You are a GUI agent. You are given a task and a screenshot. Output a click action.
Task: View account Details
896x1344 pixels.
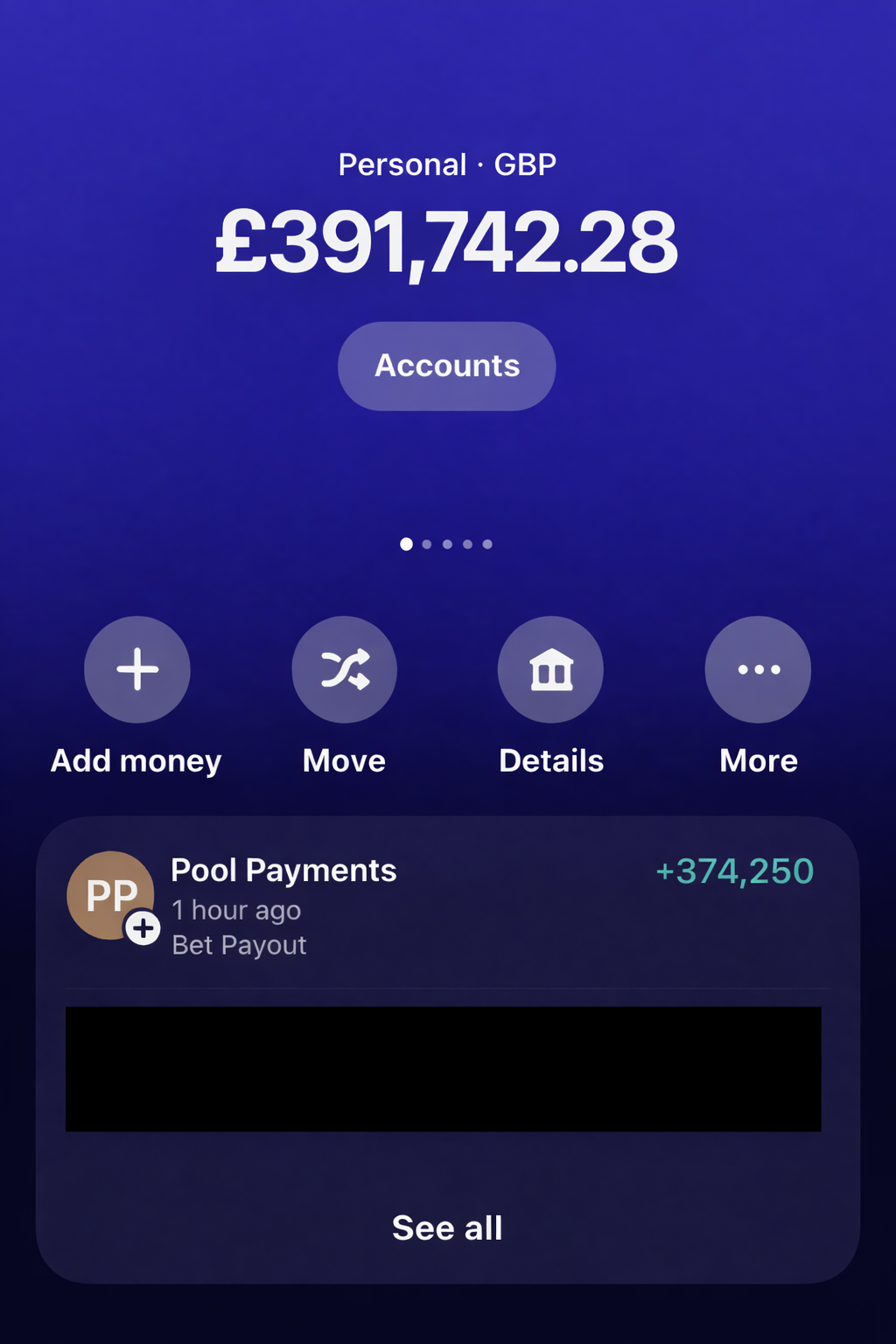[550, 669]
